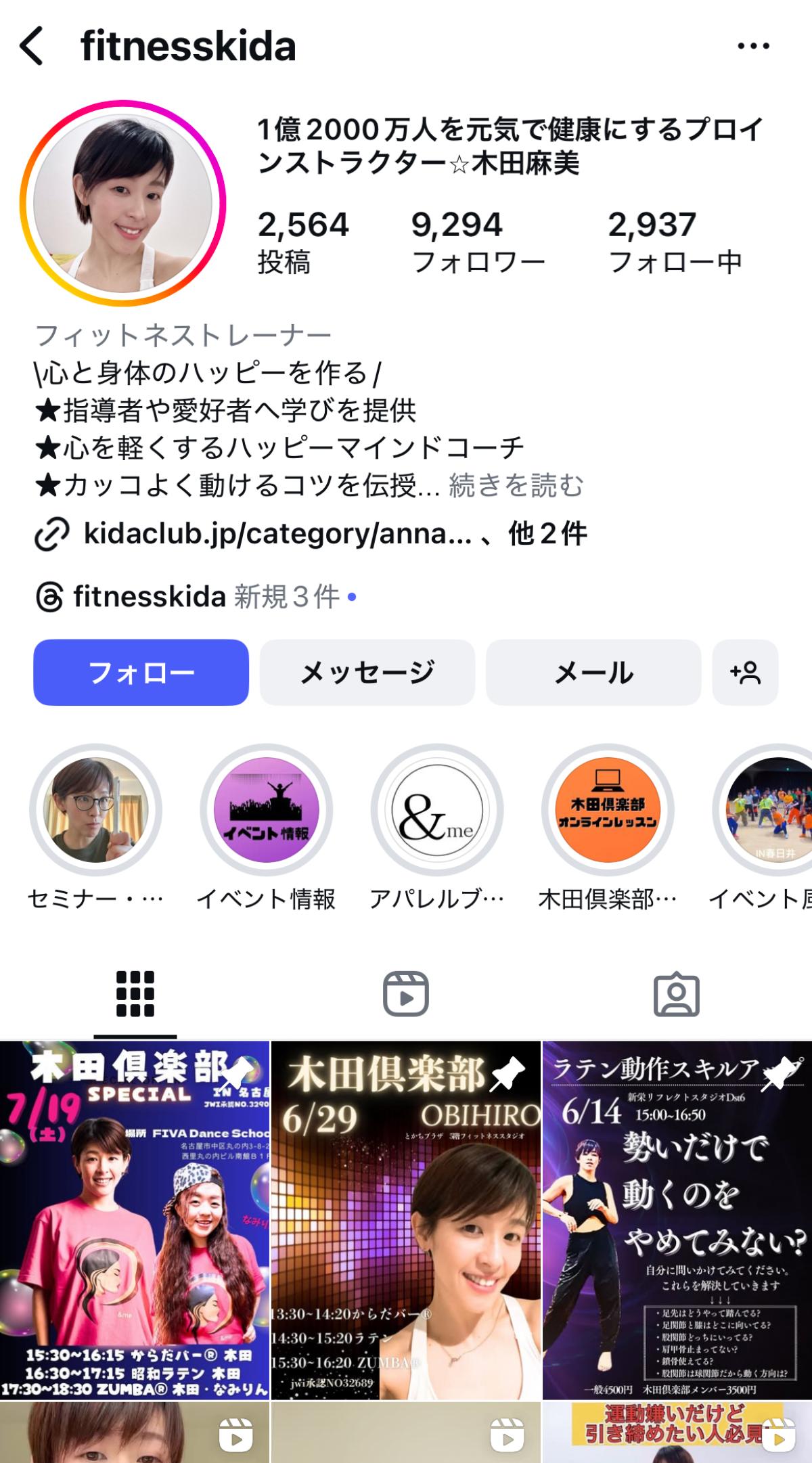Go back from fitnesskida profile
The image size is (812, 1463).
click(x=31, y=46)
